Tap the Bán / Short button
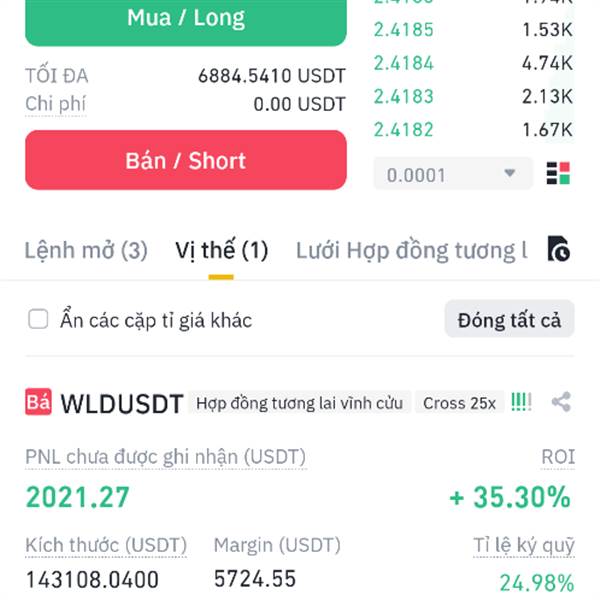Screen dimensions: 600x600 (186, 160)
